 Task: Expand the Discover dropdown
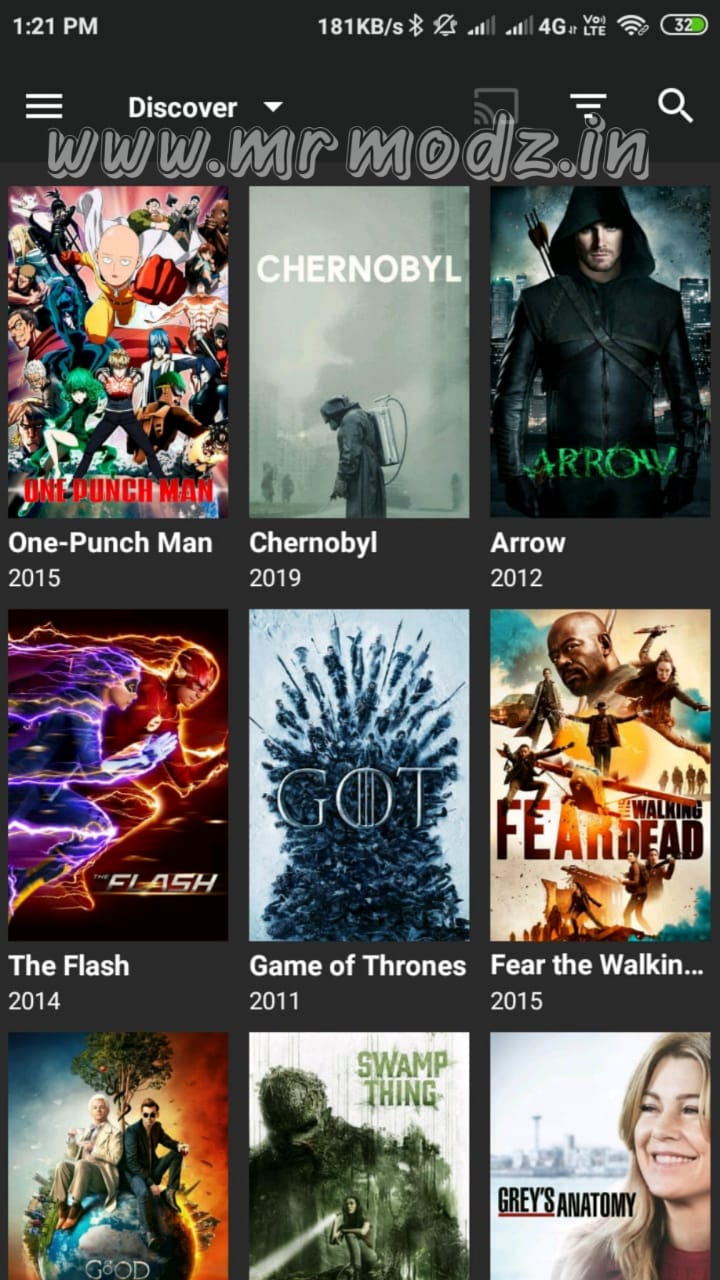click(x=205, y=108)
